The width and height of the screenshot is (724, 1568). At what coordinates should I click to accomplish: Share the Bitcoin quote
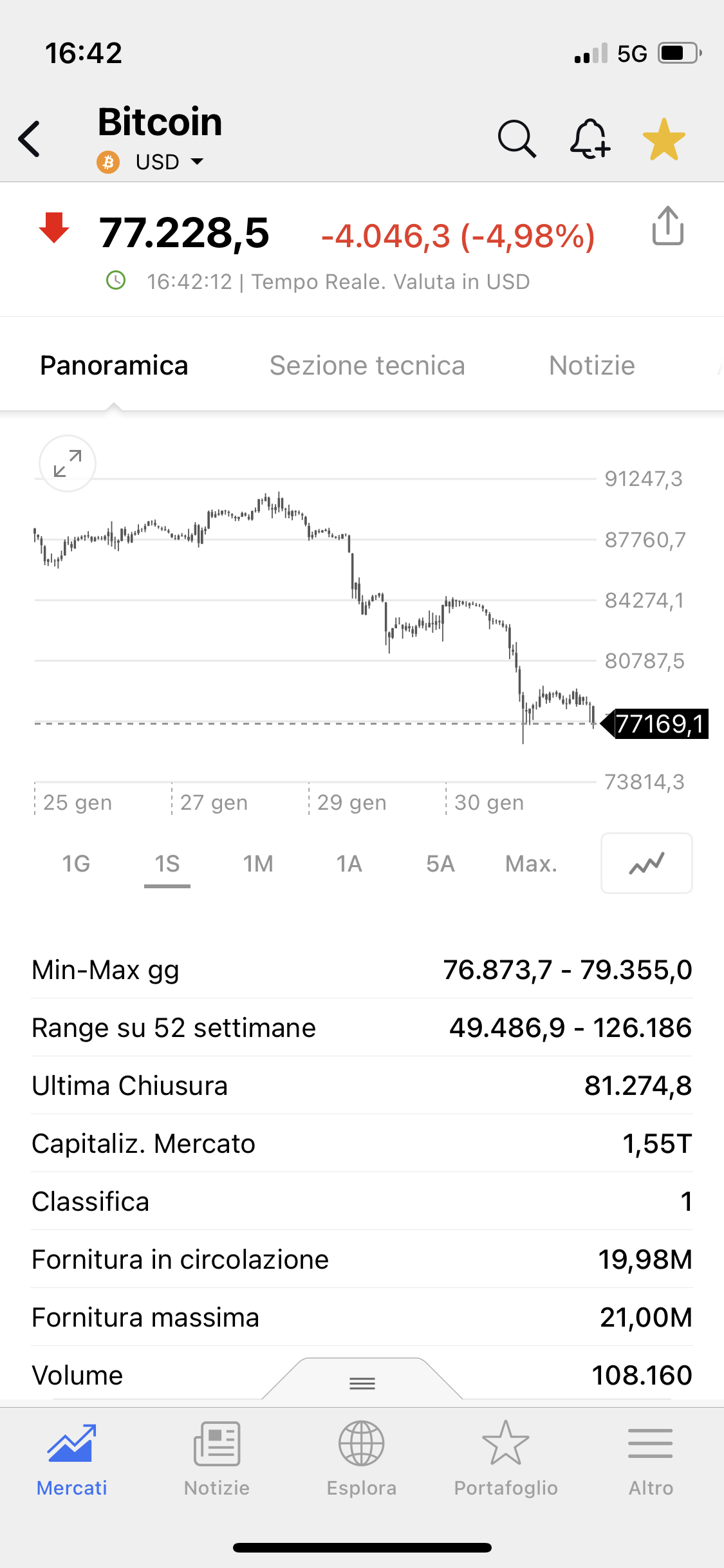pos(667,227)
